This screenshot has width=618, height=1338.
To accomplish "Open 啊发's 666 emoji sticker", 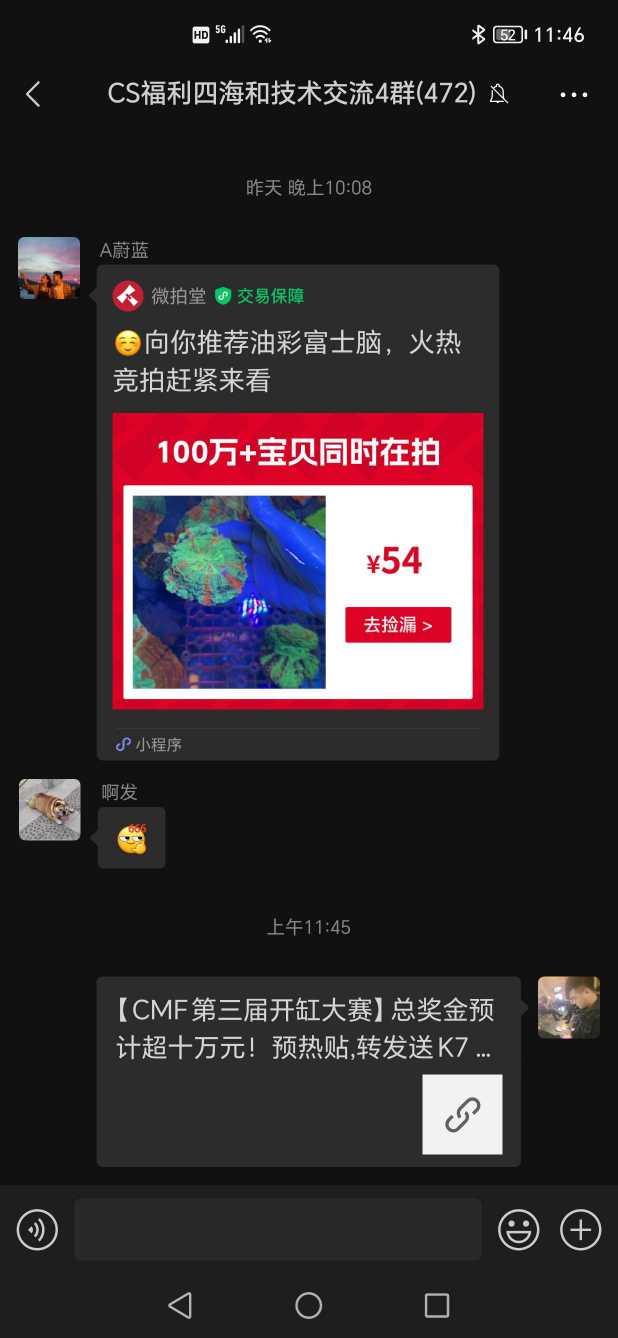I will click(131, 838).
